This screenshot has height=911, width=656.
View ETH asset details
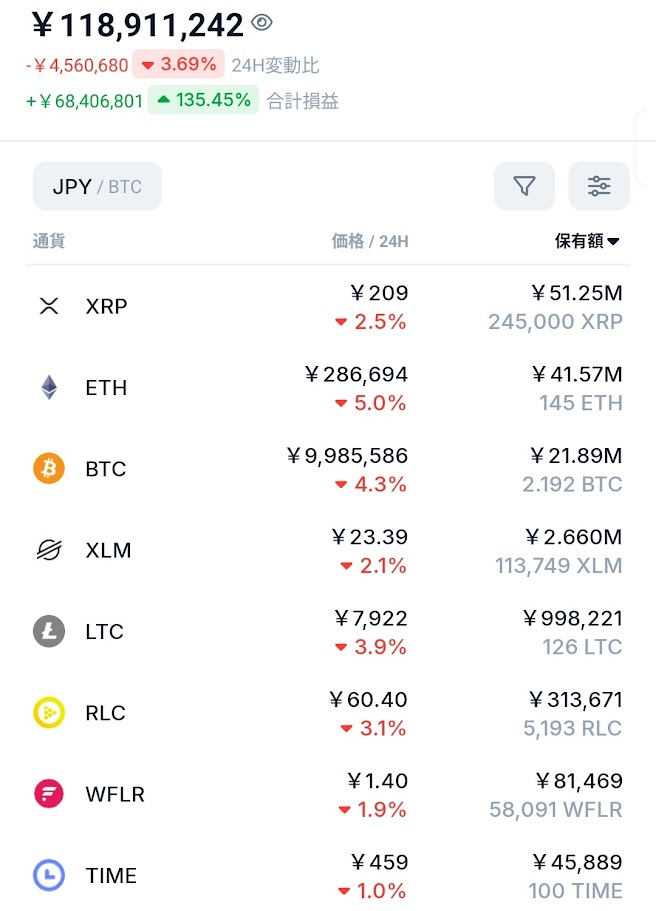(328, 388)
